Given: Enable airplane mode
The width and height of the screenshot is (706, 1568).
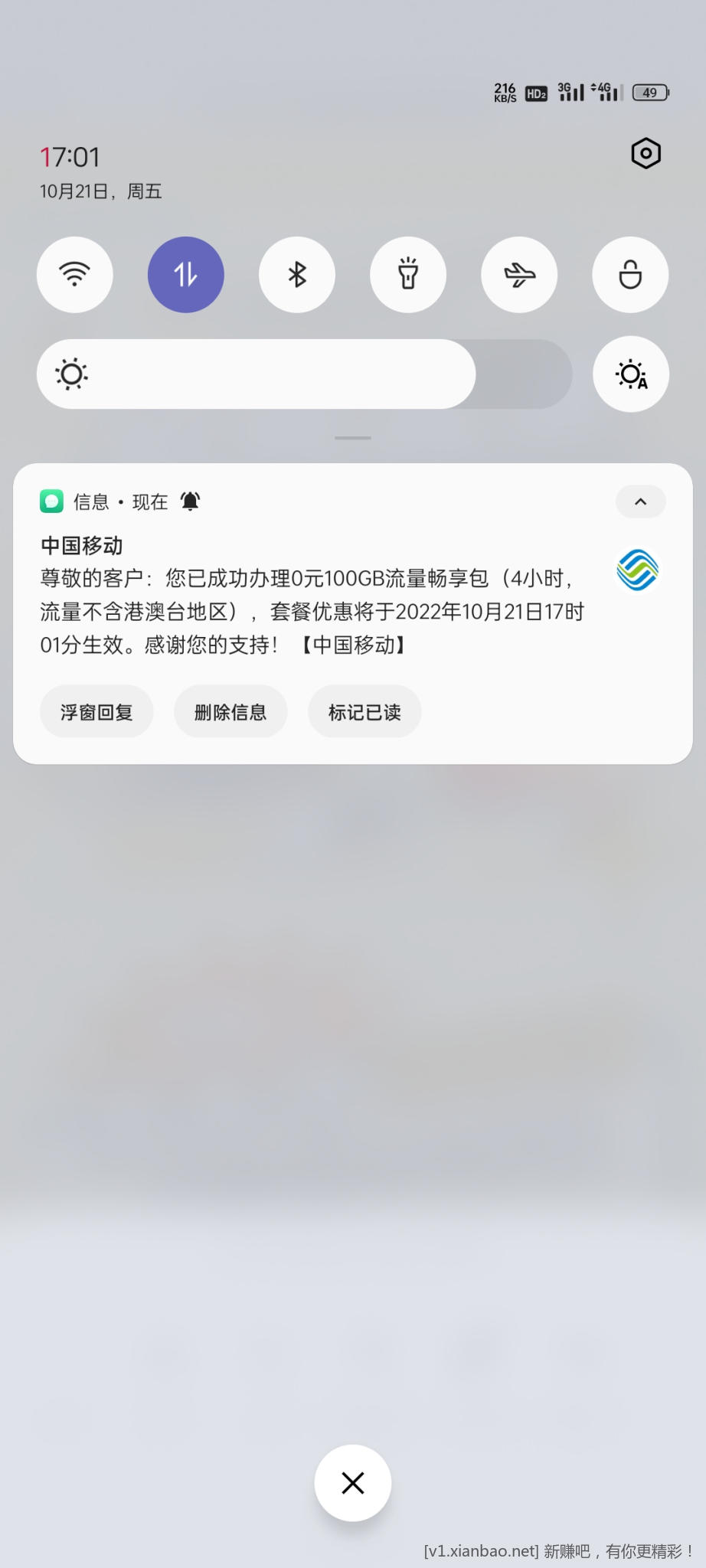Looking at the screenshot, I should point(519,274).
